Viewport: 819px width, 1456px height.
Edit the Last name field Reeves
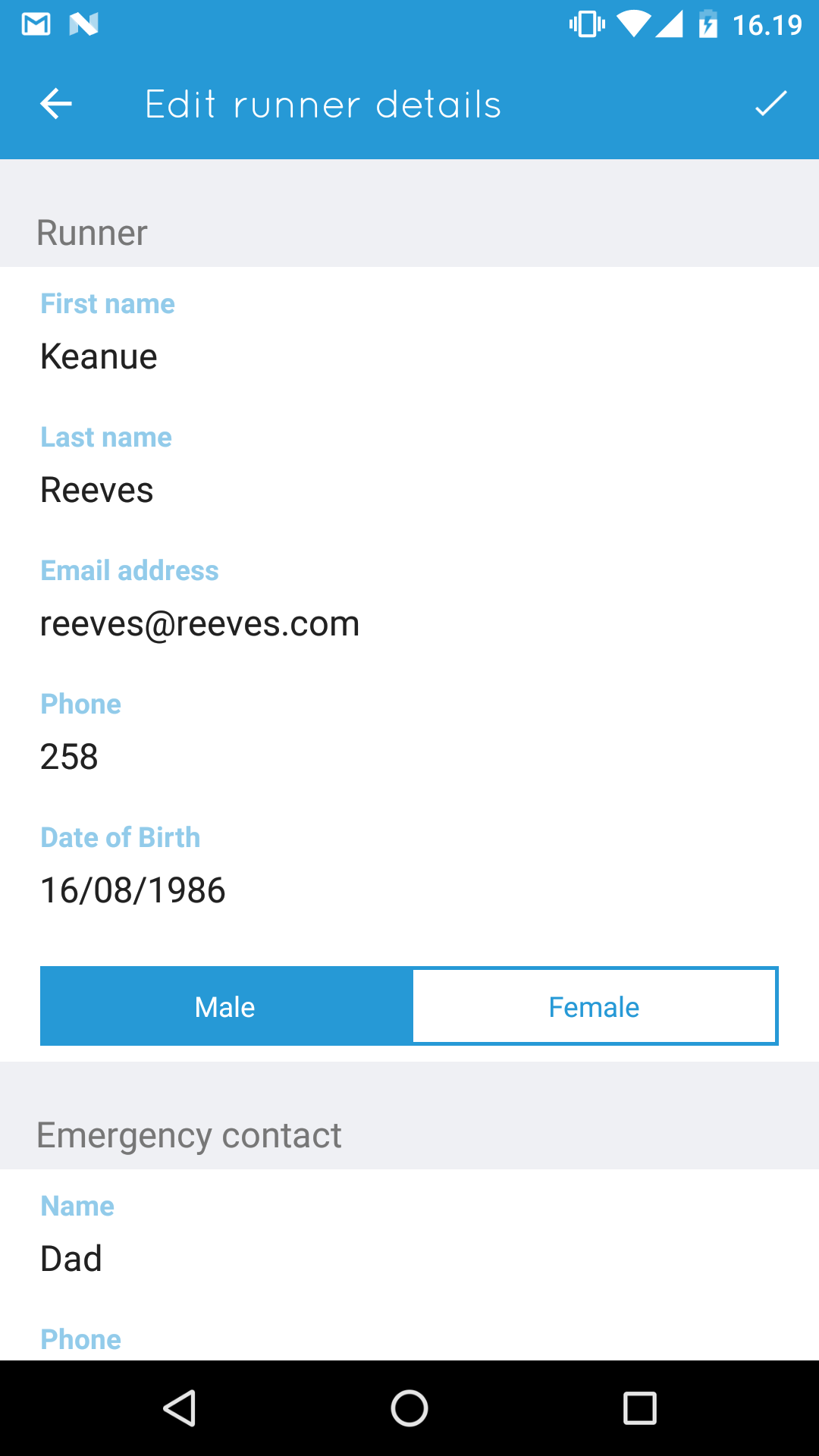409,490
